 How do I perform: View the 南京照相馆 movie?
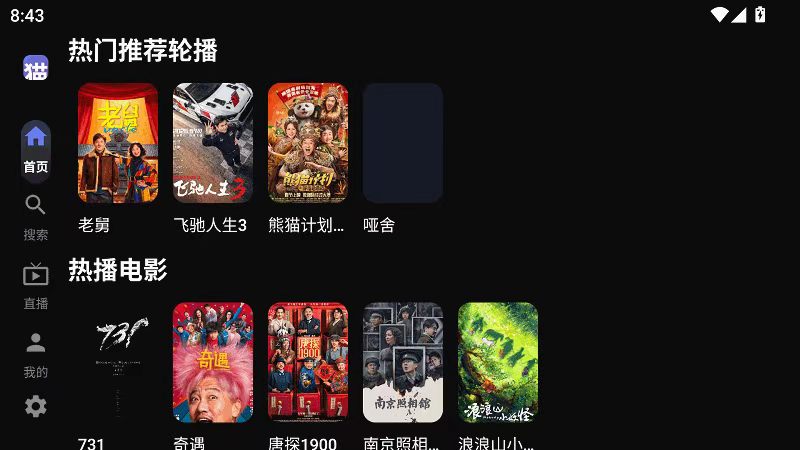(x=403, y=362)
